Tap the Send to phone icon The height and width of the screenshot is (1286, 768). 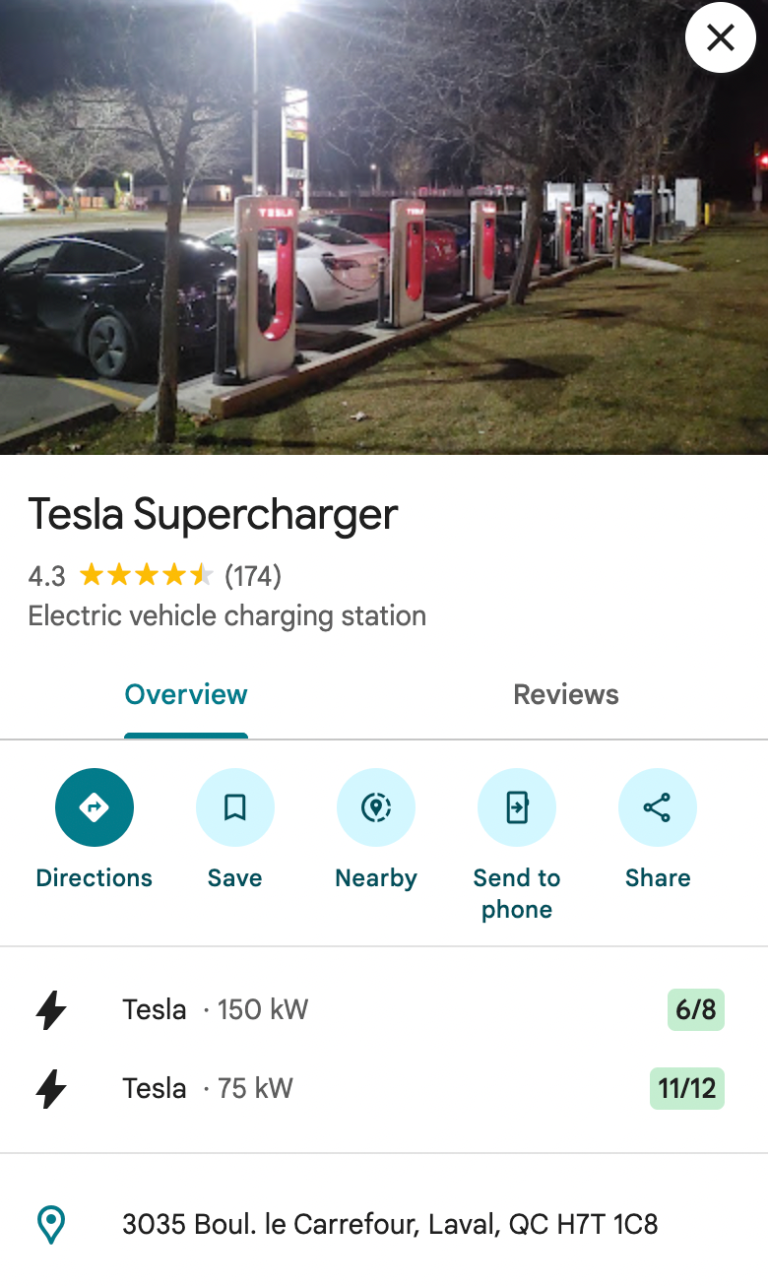[517, 807]
